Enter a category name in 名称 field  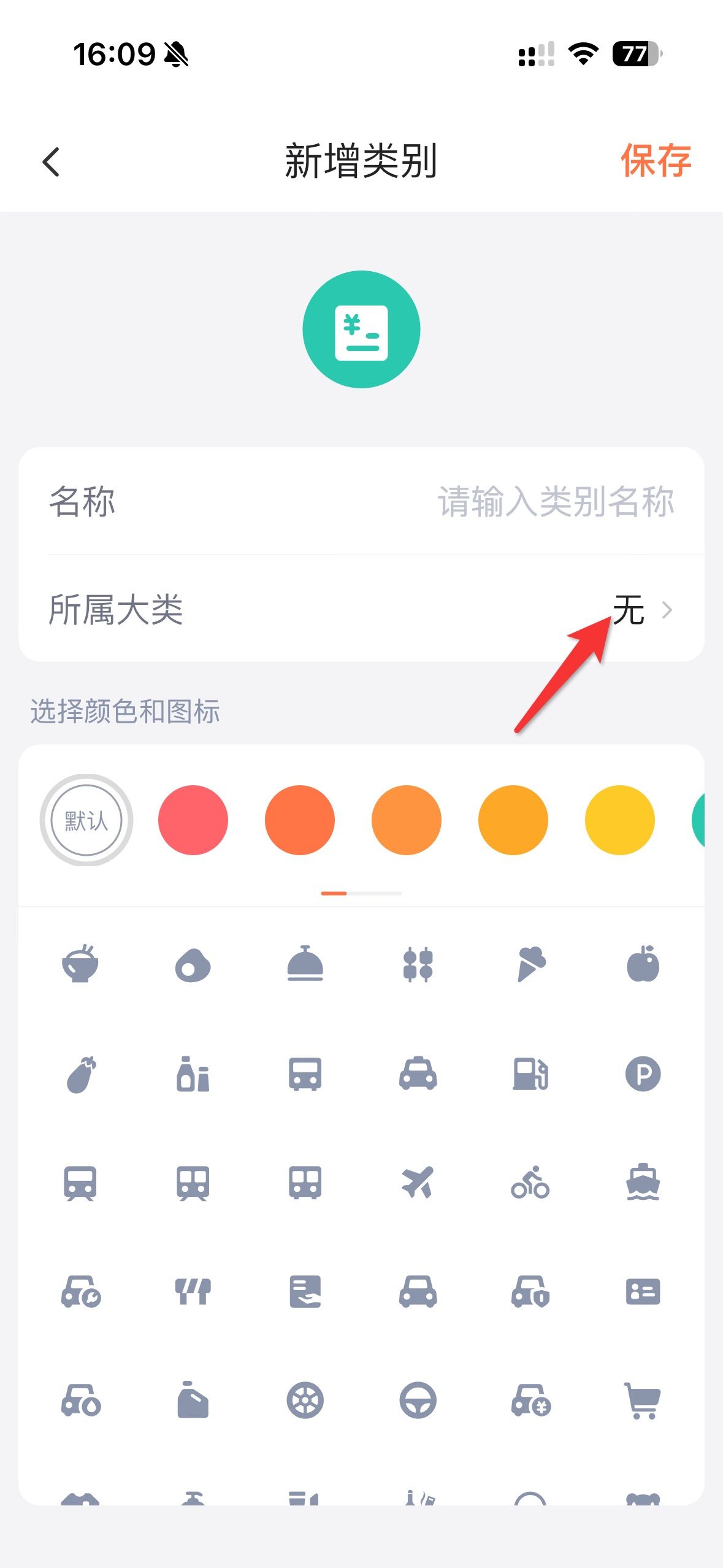click(x=555, y=502)
